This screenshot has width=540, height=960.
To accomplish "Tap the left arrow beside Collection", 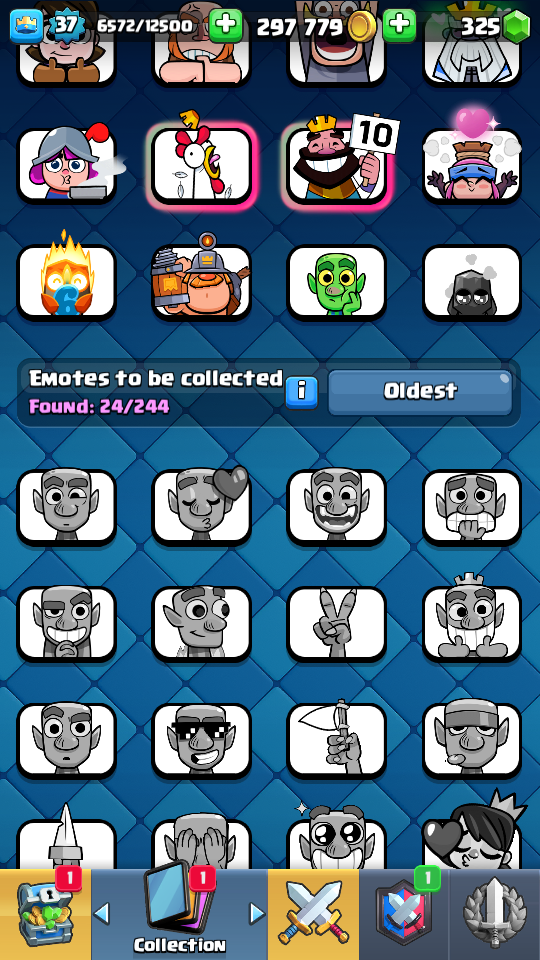I will click(x=102, y=914).
